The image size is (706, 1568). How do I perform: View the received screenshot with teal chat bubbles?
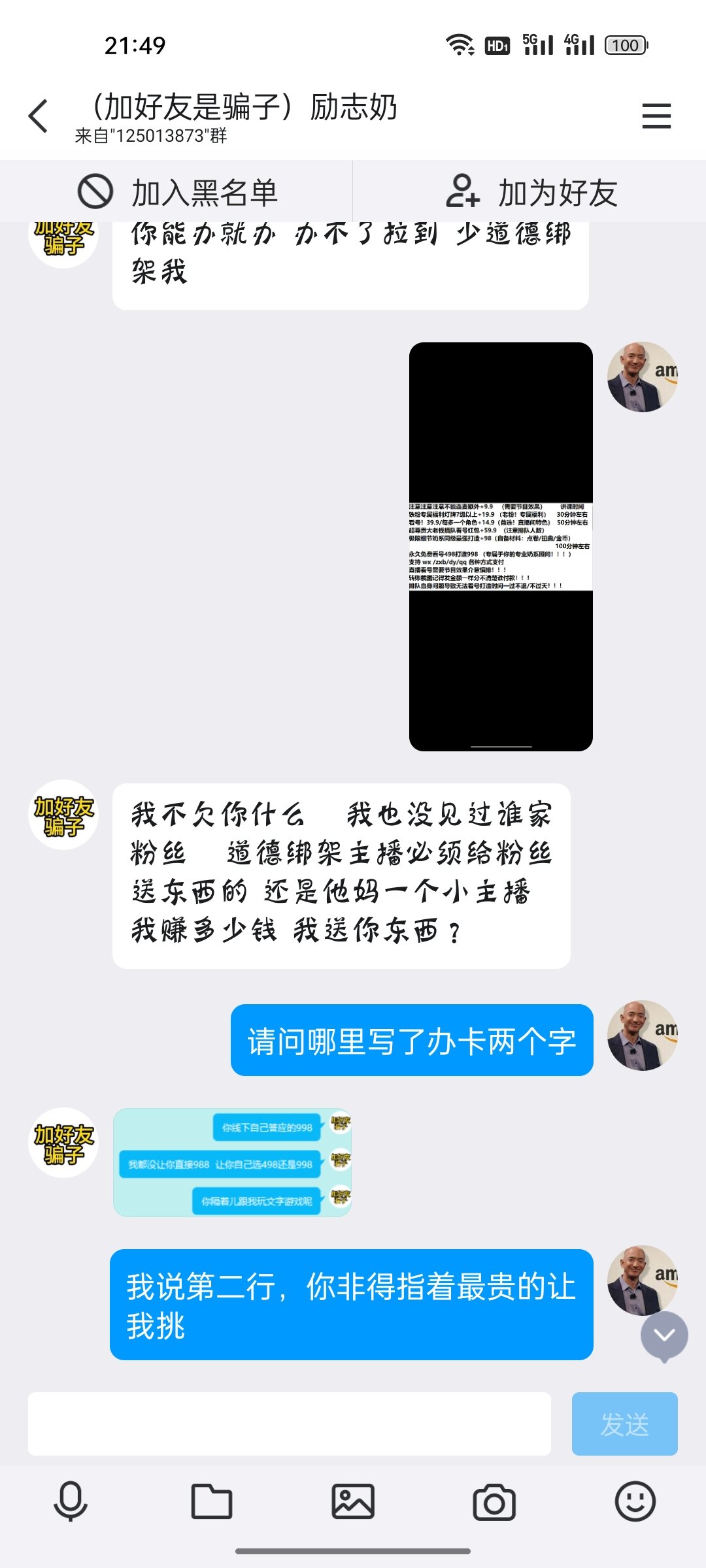232,1162
